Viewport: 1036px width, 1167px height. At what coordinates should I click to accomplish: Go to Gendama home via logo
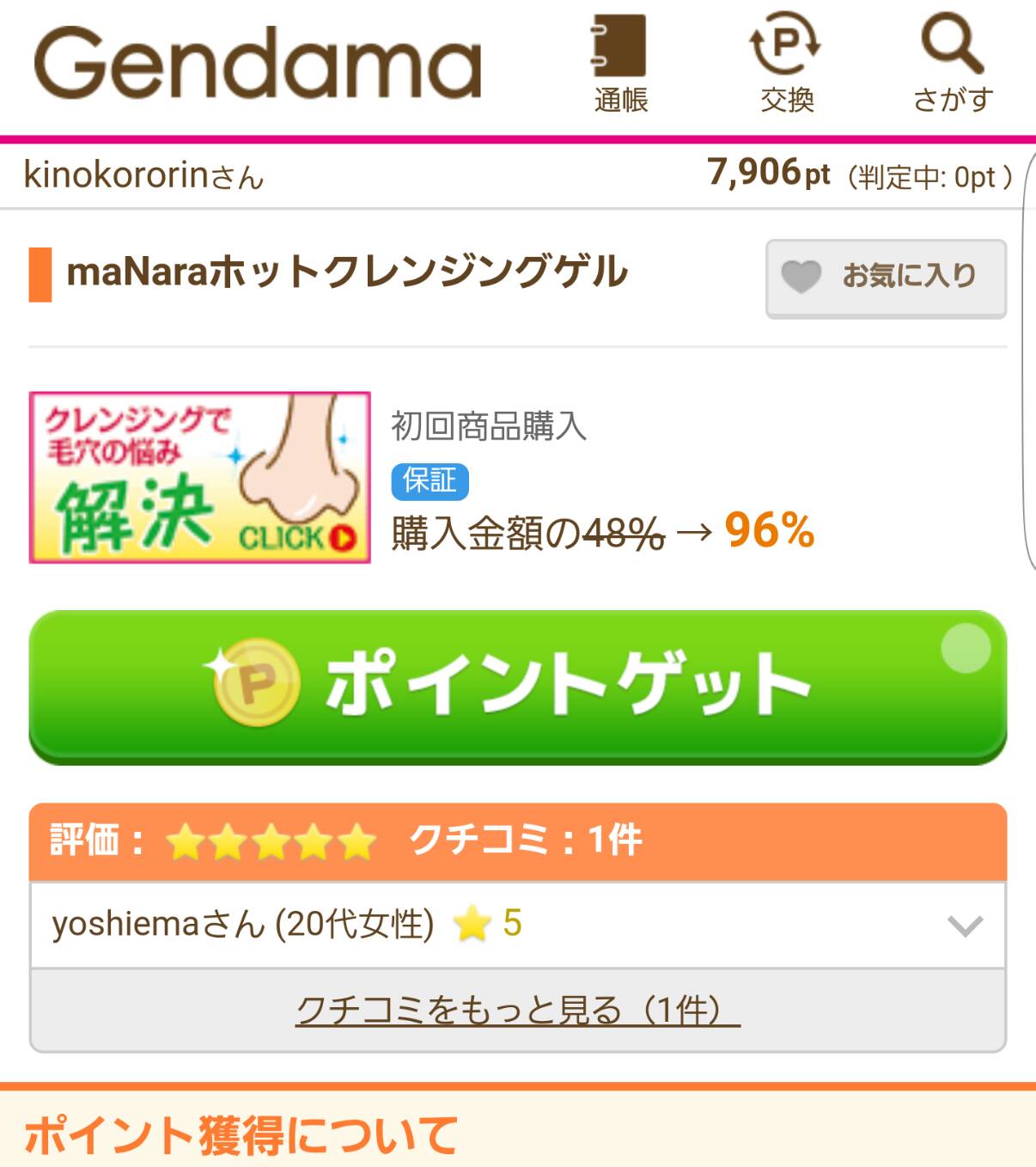point(257,63)
